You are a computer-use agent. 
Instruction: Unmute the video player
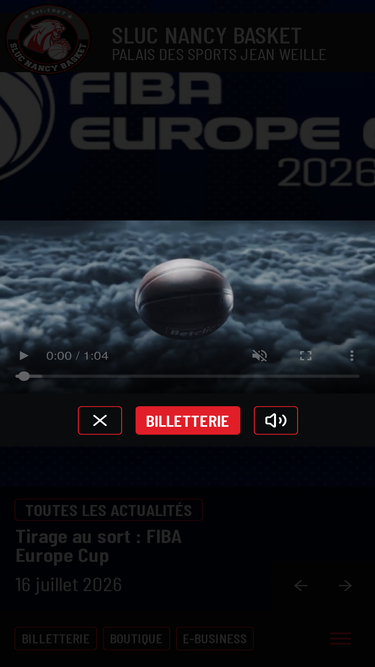click(259, 356)
